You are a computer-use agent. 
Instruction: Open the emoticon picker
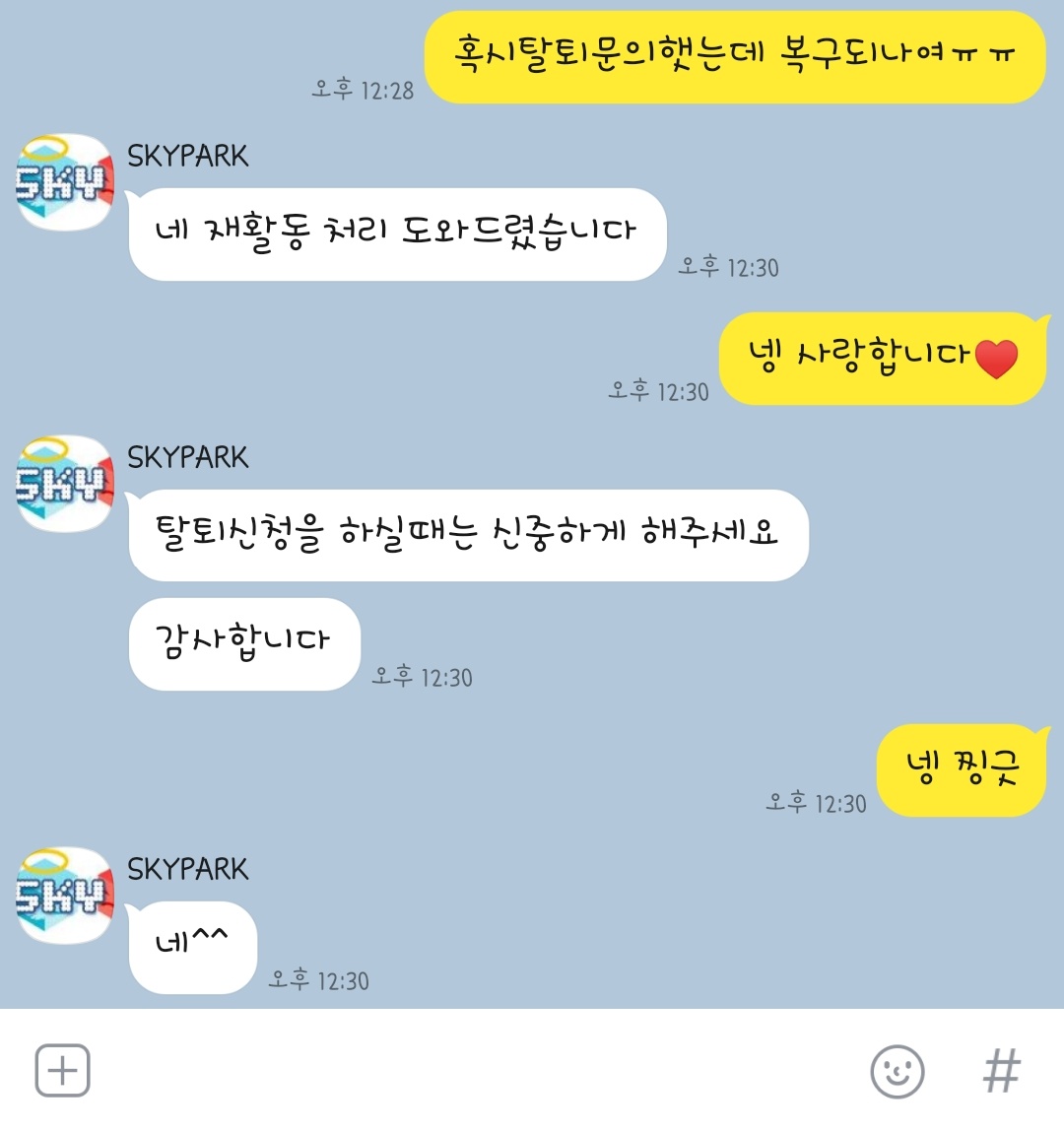(898, 1071)
